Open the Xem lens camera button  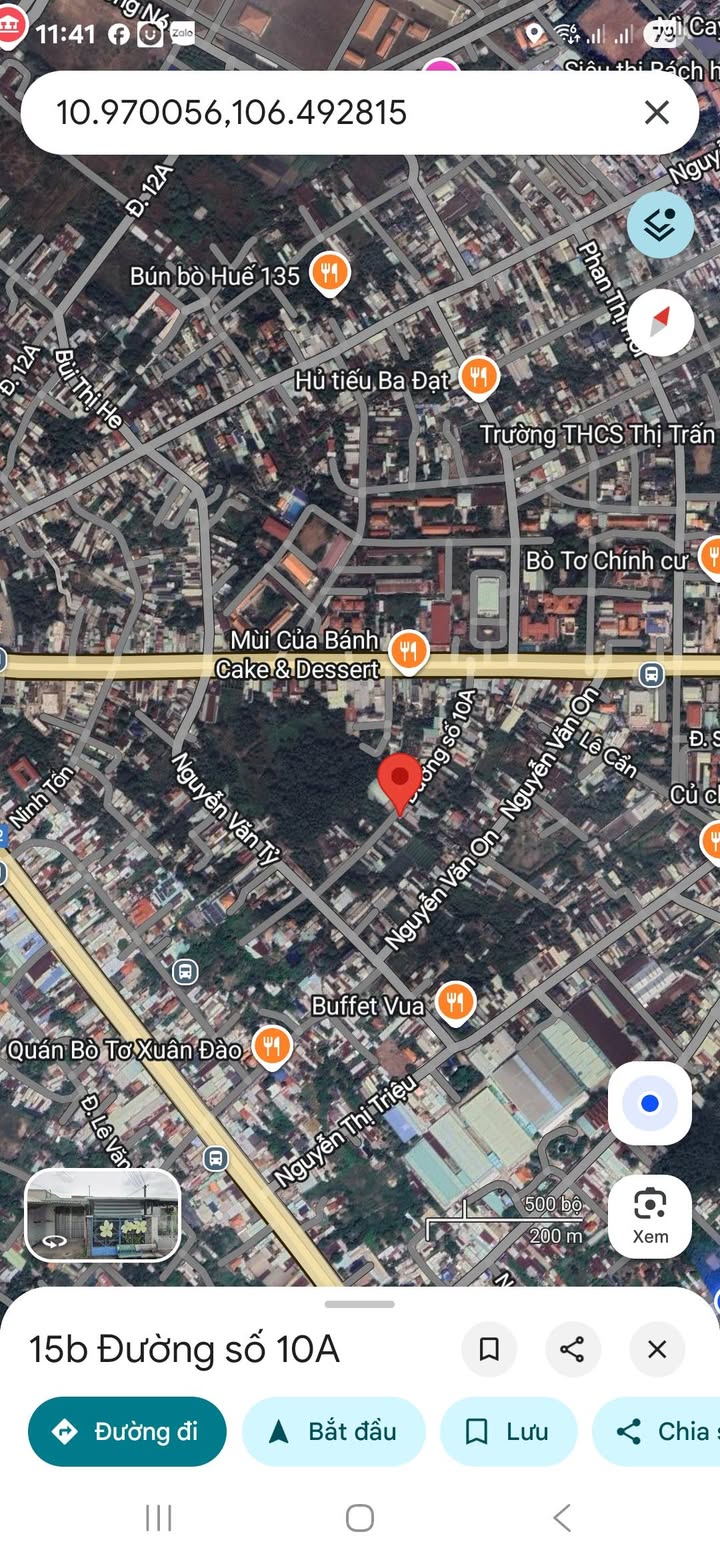(650, 1215)
